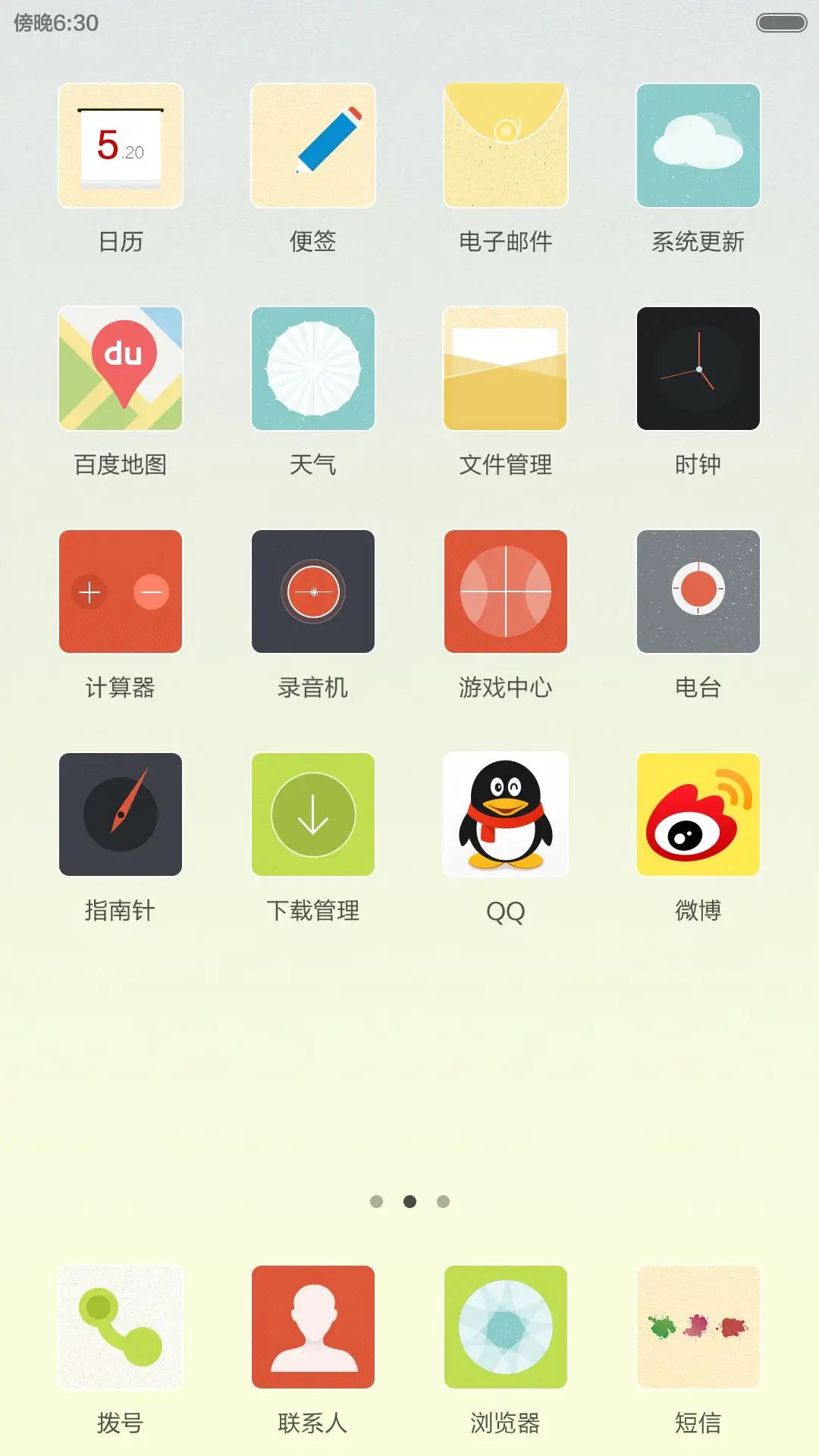Open the 电台 radio app
The height and width of the screenshot is (1456, 819).
pyautogui.click(x=698, y=591)
